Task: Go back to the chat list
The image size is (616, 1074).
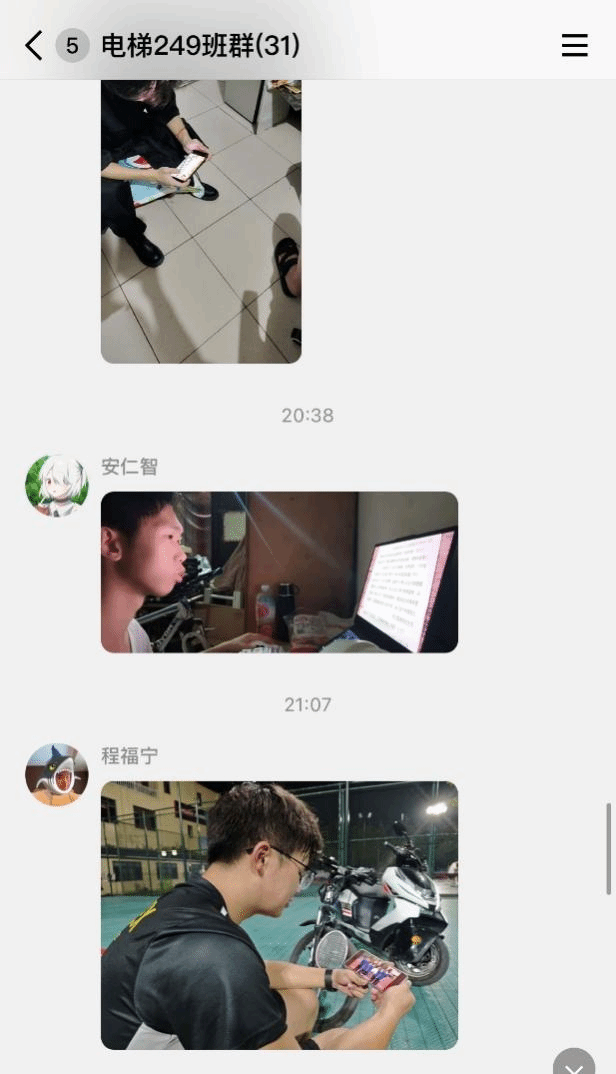Action: 34,45
